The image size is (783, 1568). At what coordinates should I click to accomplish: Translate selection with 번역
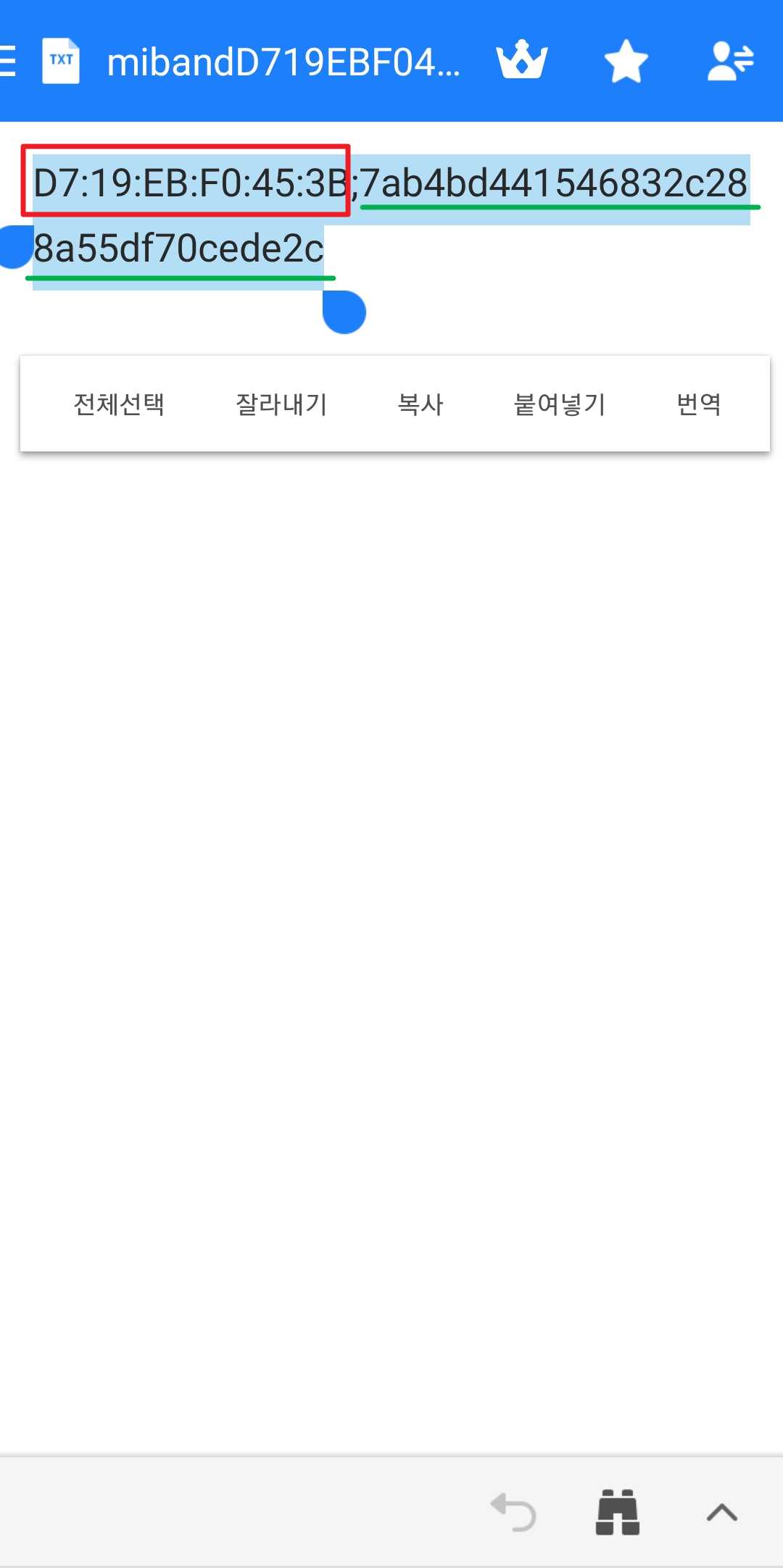[698, 404]
